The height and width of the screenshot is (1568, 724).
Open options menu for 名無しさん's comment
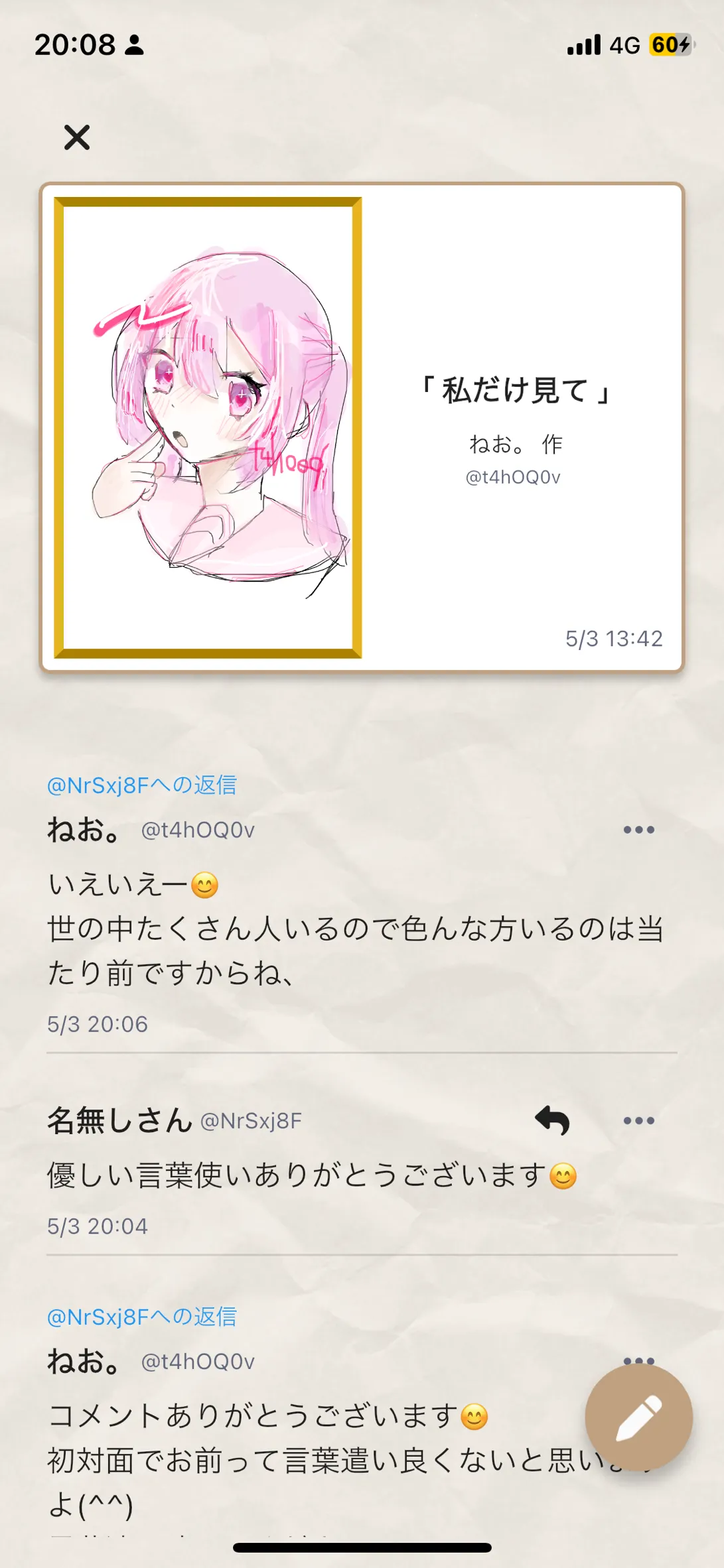coord(639,1121)
